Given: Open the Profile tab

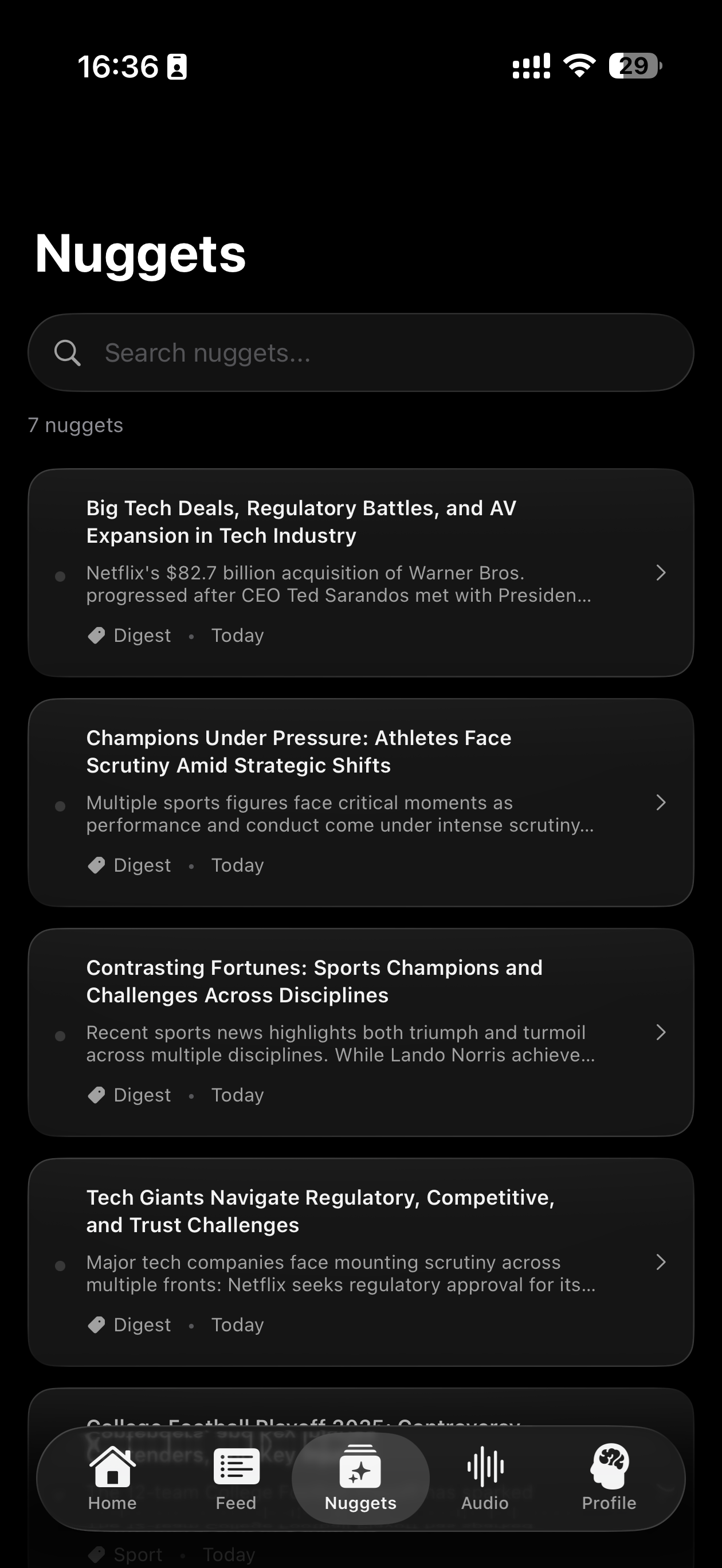Looking at the screenshot, I should tap(609, 1478).
